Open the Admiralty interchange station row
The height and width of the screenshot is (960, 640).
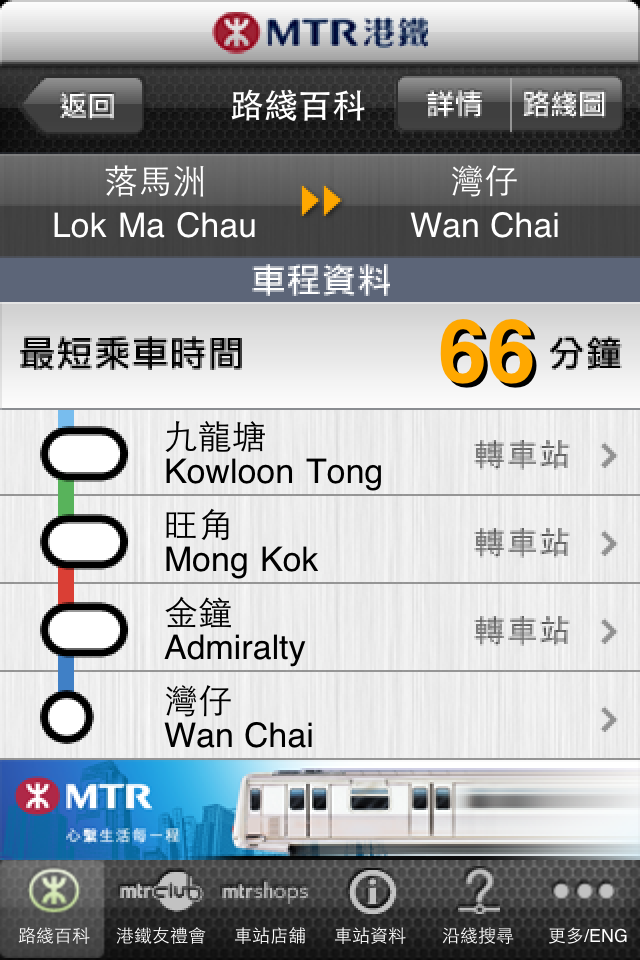[320, 630]
